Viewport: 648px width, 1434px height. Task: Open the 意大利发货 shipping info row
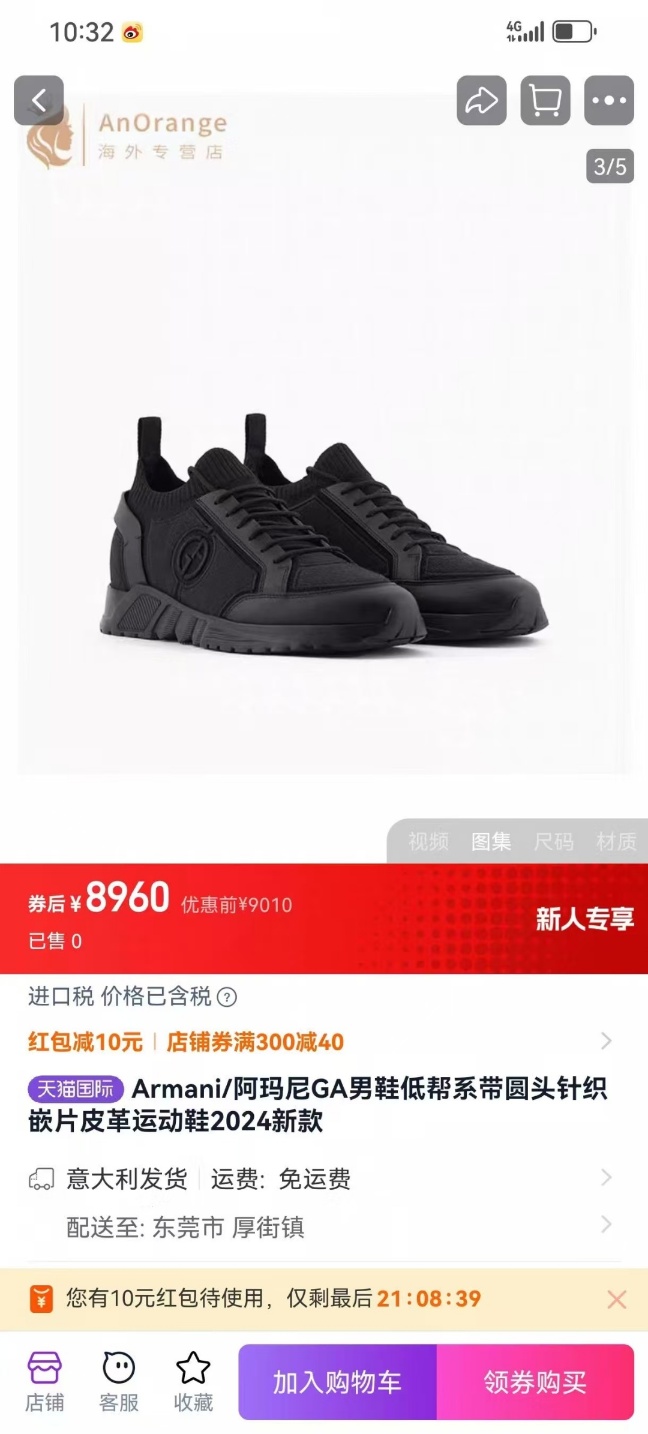(x=320, y=1179)
